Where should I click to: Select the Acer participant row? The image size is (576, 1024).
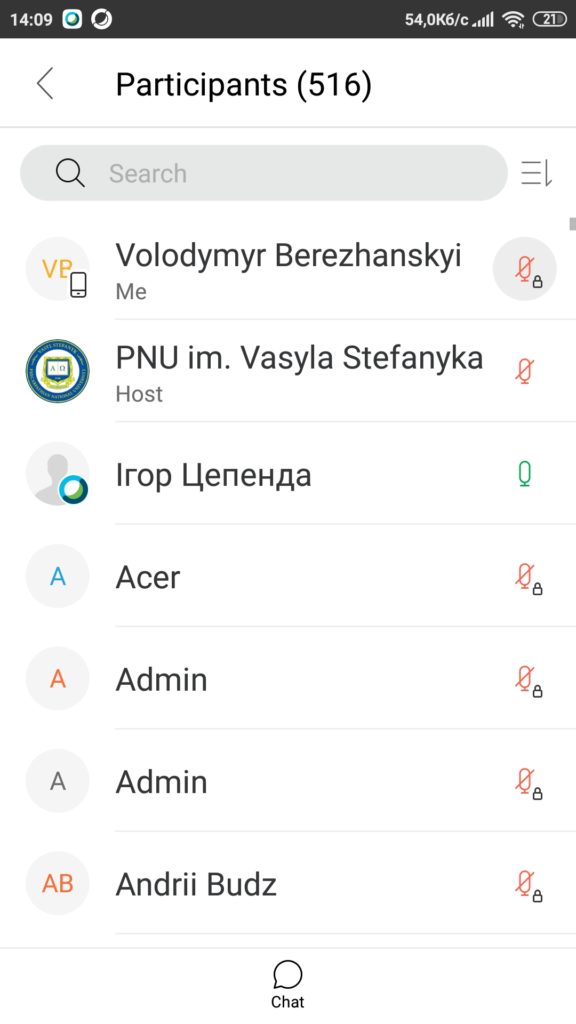288,576
